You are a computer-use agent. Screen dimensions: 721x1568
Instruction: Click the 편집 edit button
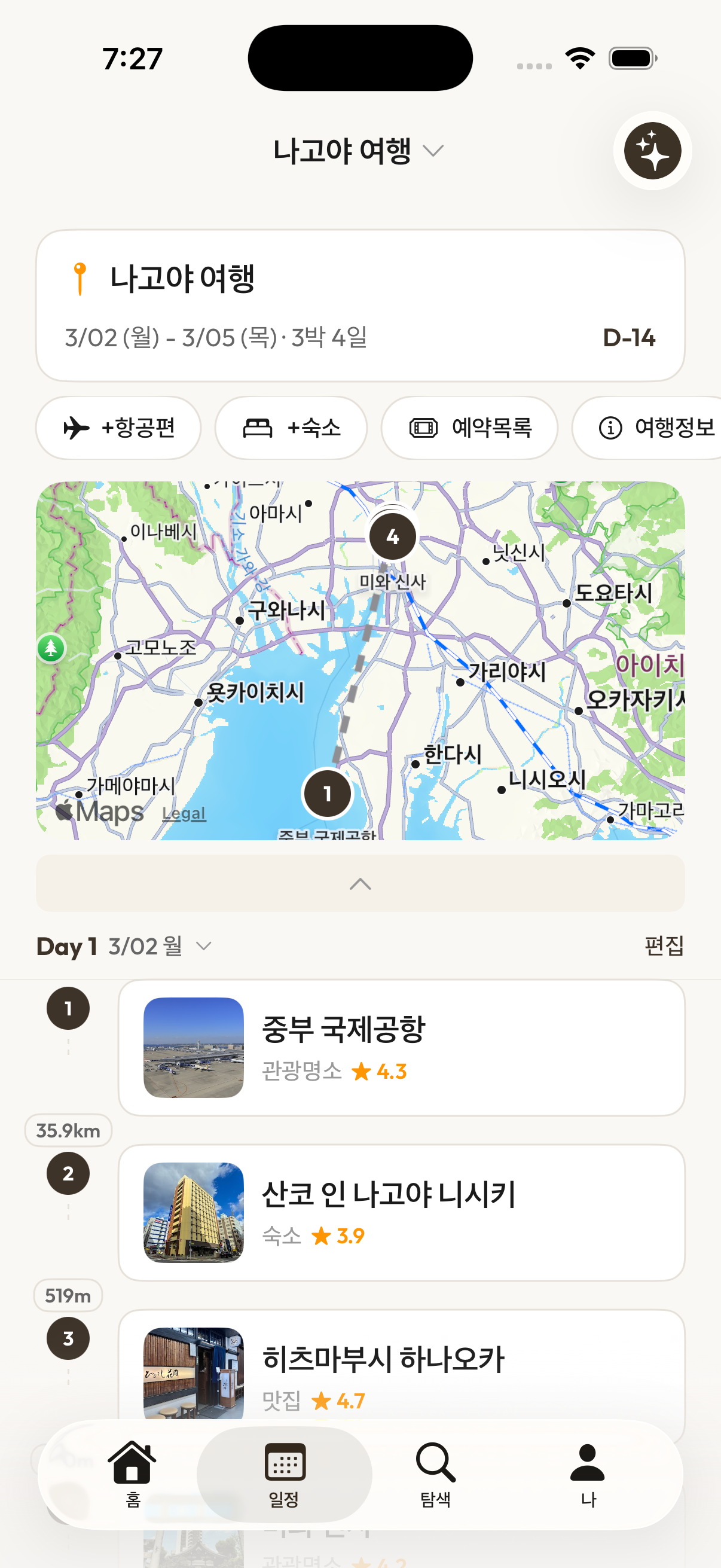click(x=663, y=946)
